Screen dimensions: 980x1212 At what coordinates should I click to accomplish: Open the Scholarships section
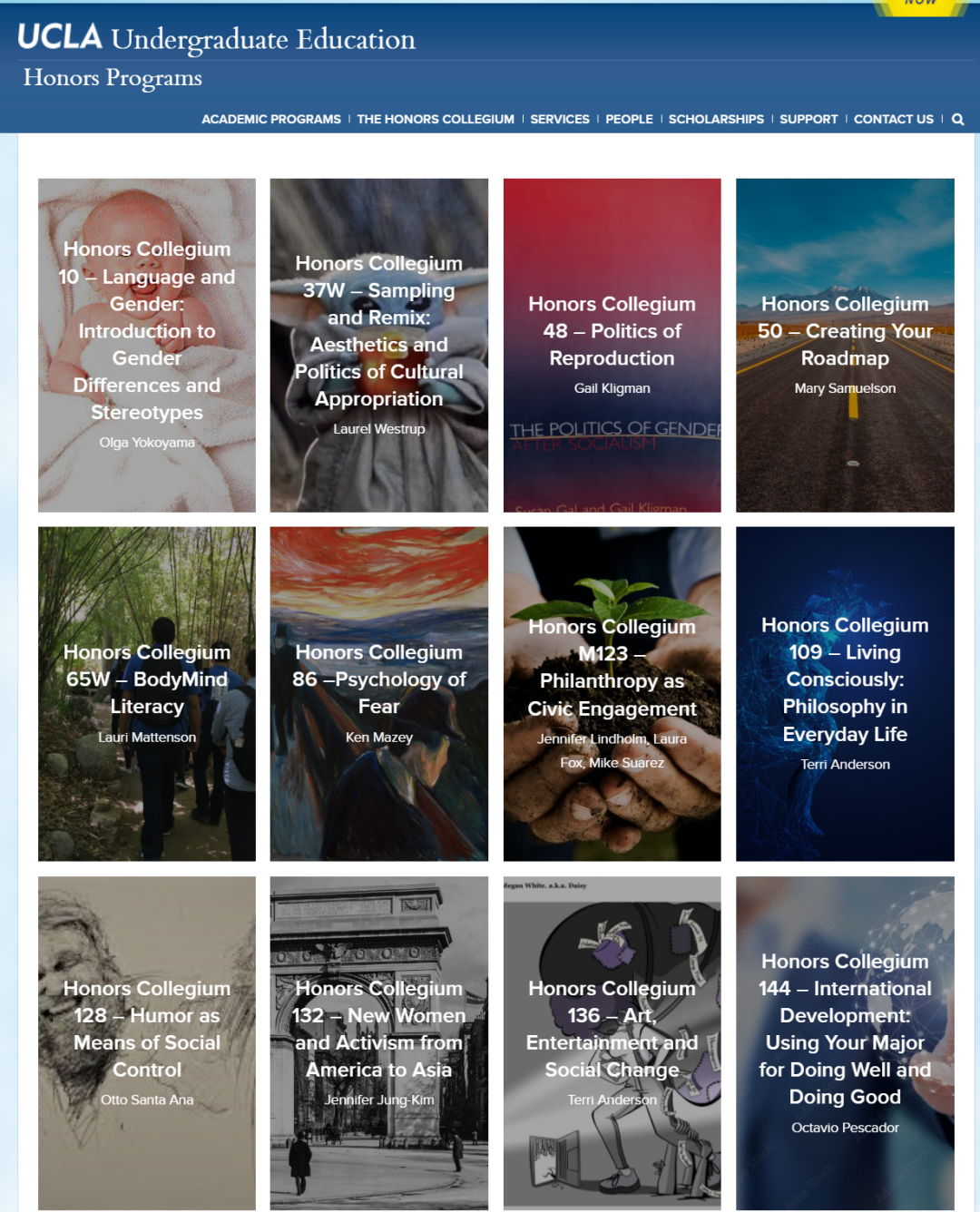click(x=716, y=120)
